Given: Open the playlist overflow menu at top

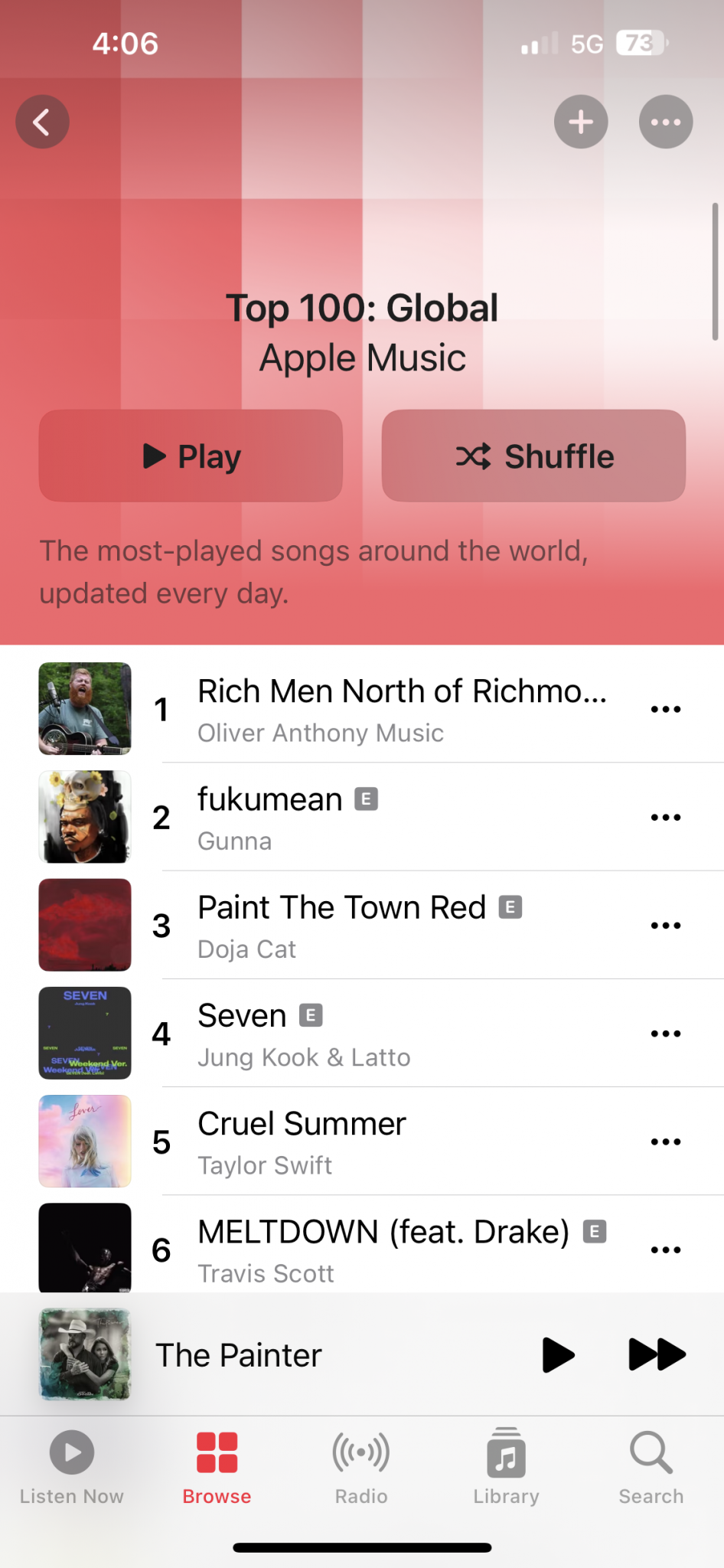Looking at the screenshot, I should tap(665, 122).
